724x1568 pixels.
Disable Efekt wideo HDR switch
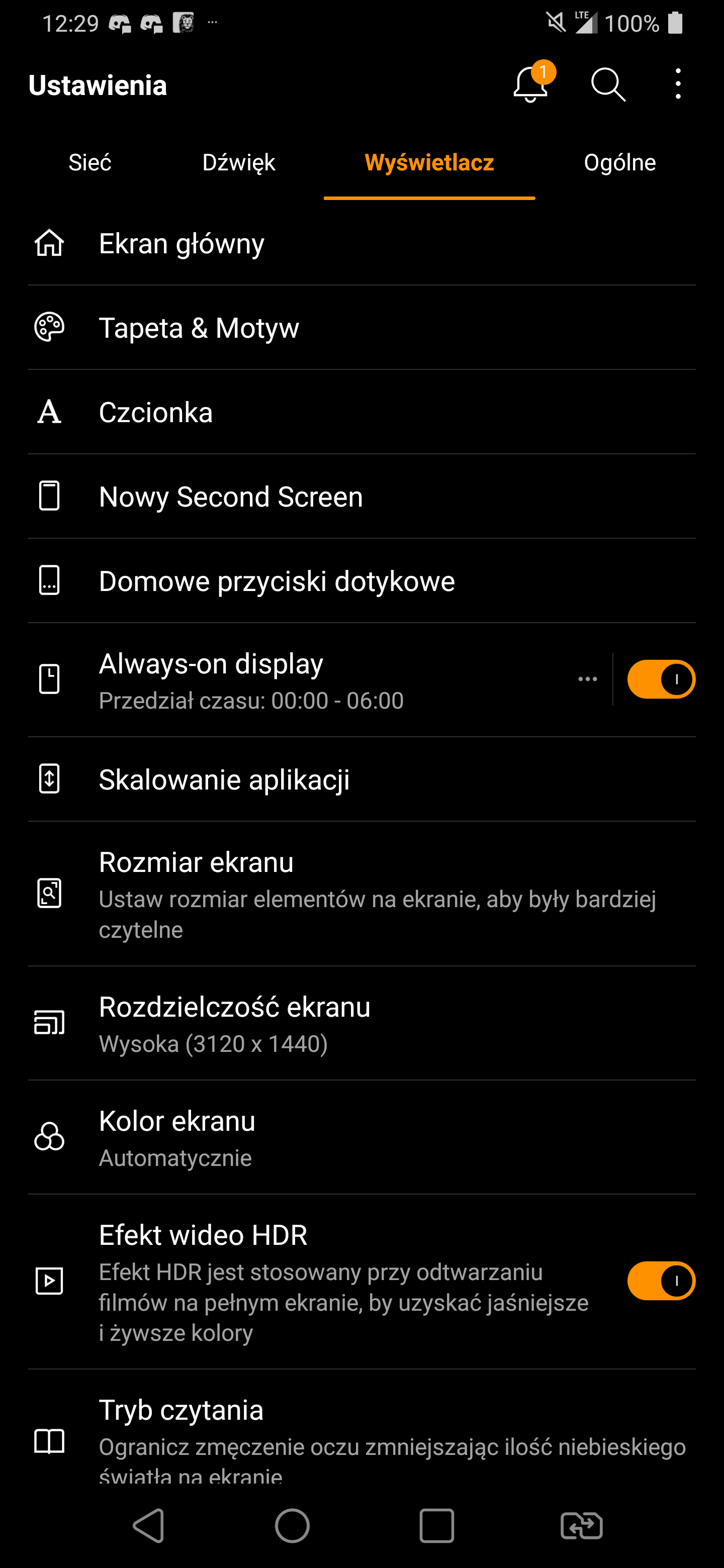pos(661,1281)
